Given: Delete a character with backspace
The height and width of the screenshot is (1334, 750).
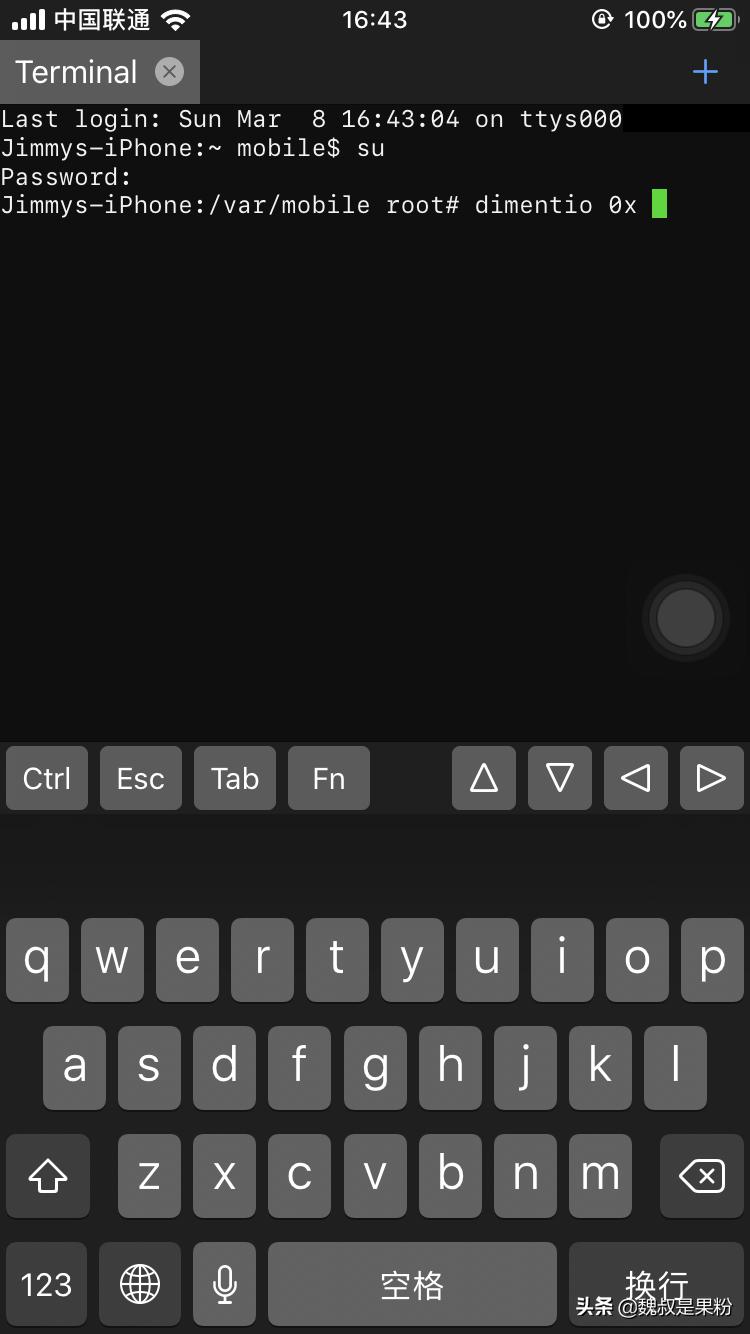Looking at the screenshot, I should pyautogui.click(x=701, y=1176).
